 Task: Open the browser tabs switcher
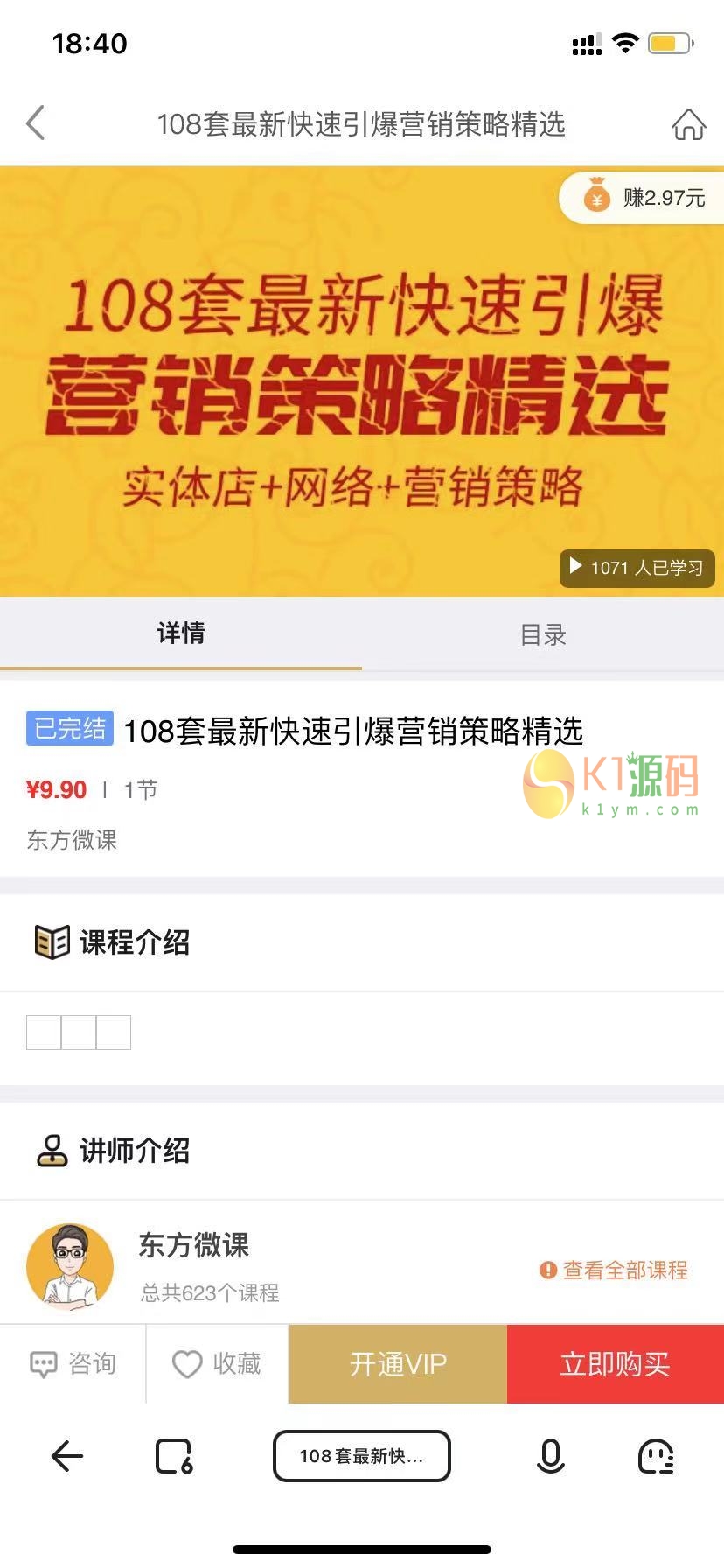(174, 1456)
